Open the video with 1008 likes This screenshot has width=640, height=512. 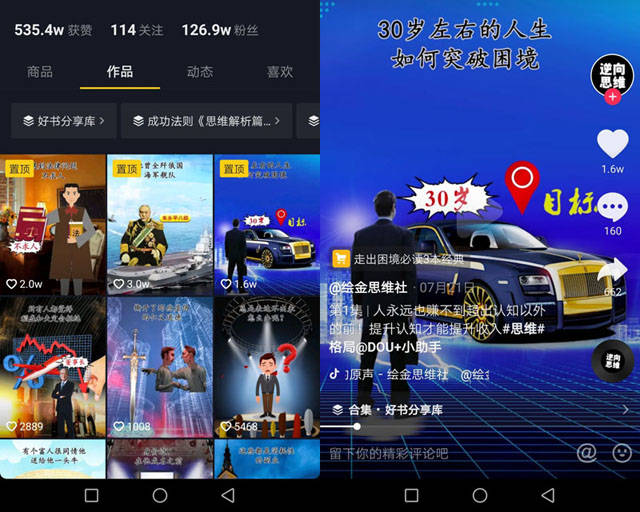click(x=159, y=367)
